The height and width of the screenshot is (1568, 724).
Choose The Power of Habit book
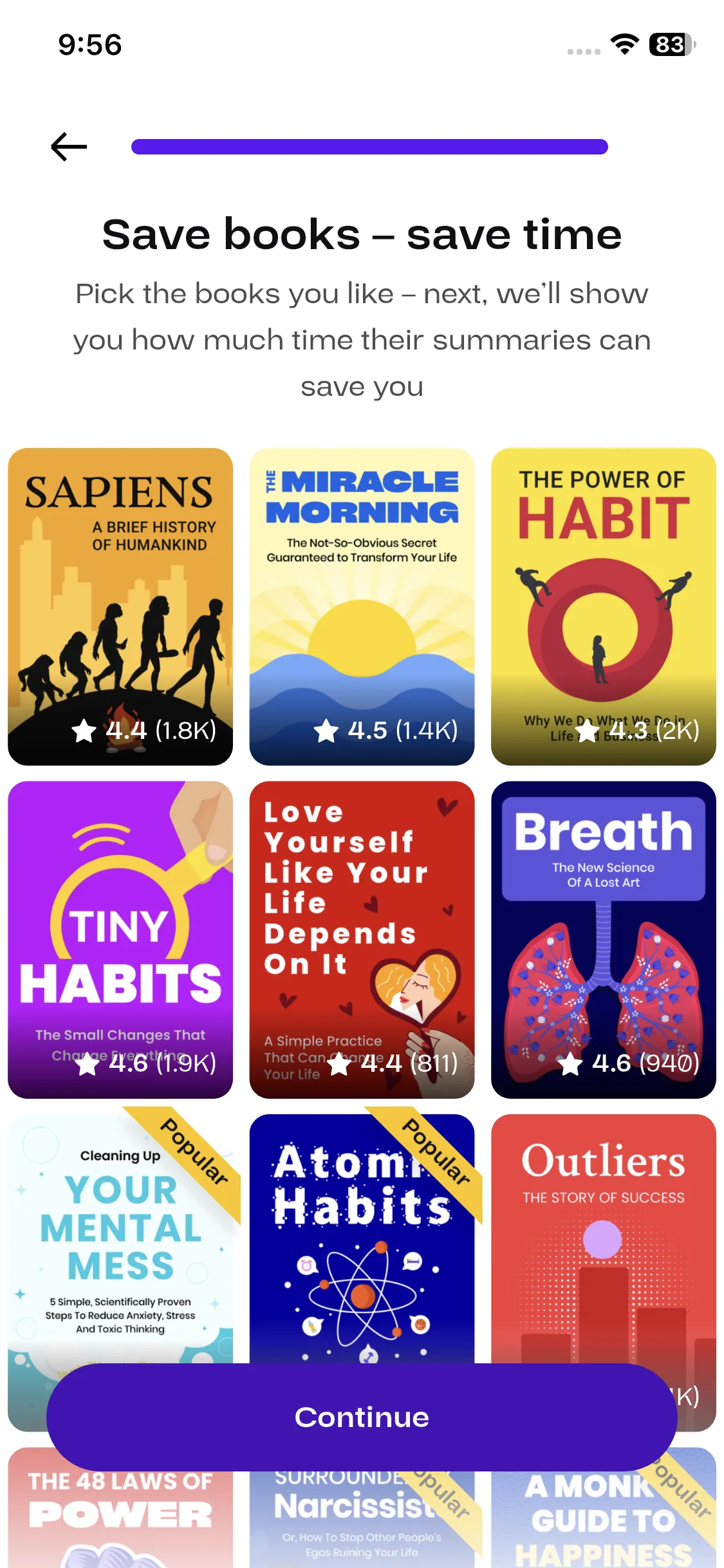(x=603, y=606)
